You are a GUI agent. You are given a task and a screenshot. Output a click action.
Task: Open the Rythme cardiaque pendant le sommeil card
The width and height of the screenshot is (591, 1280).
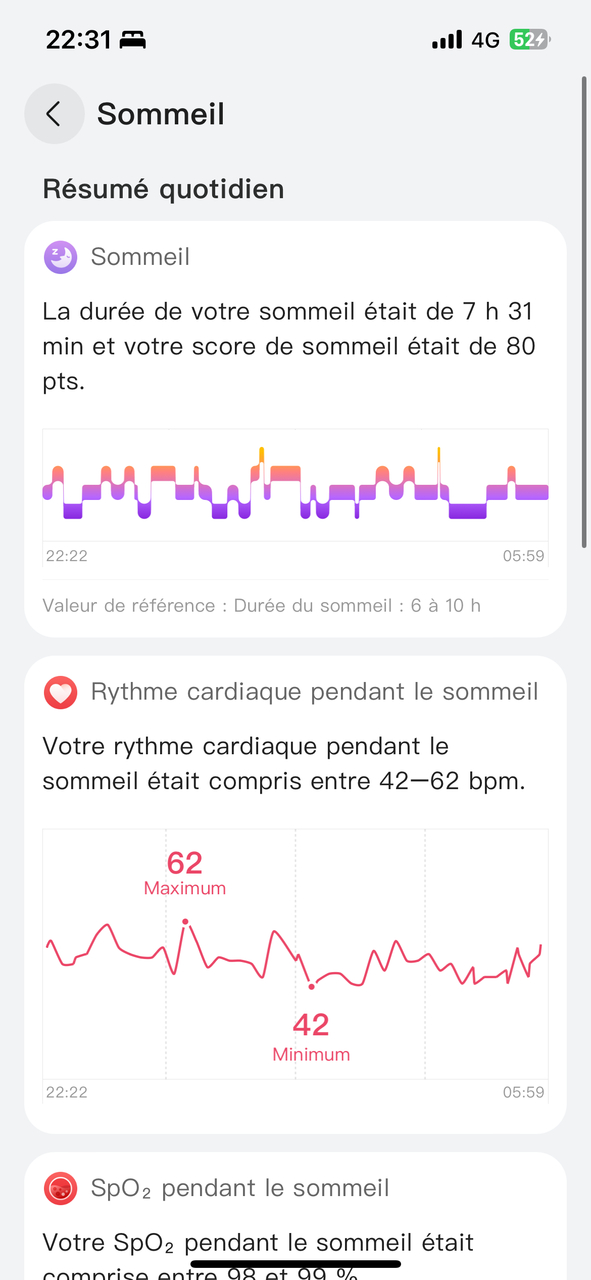295,895
